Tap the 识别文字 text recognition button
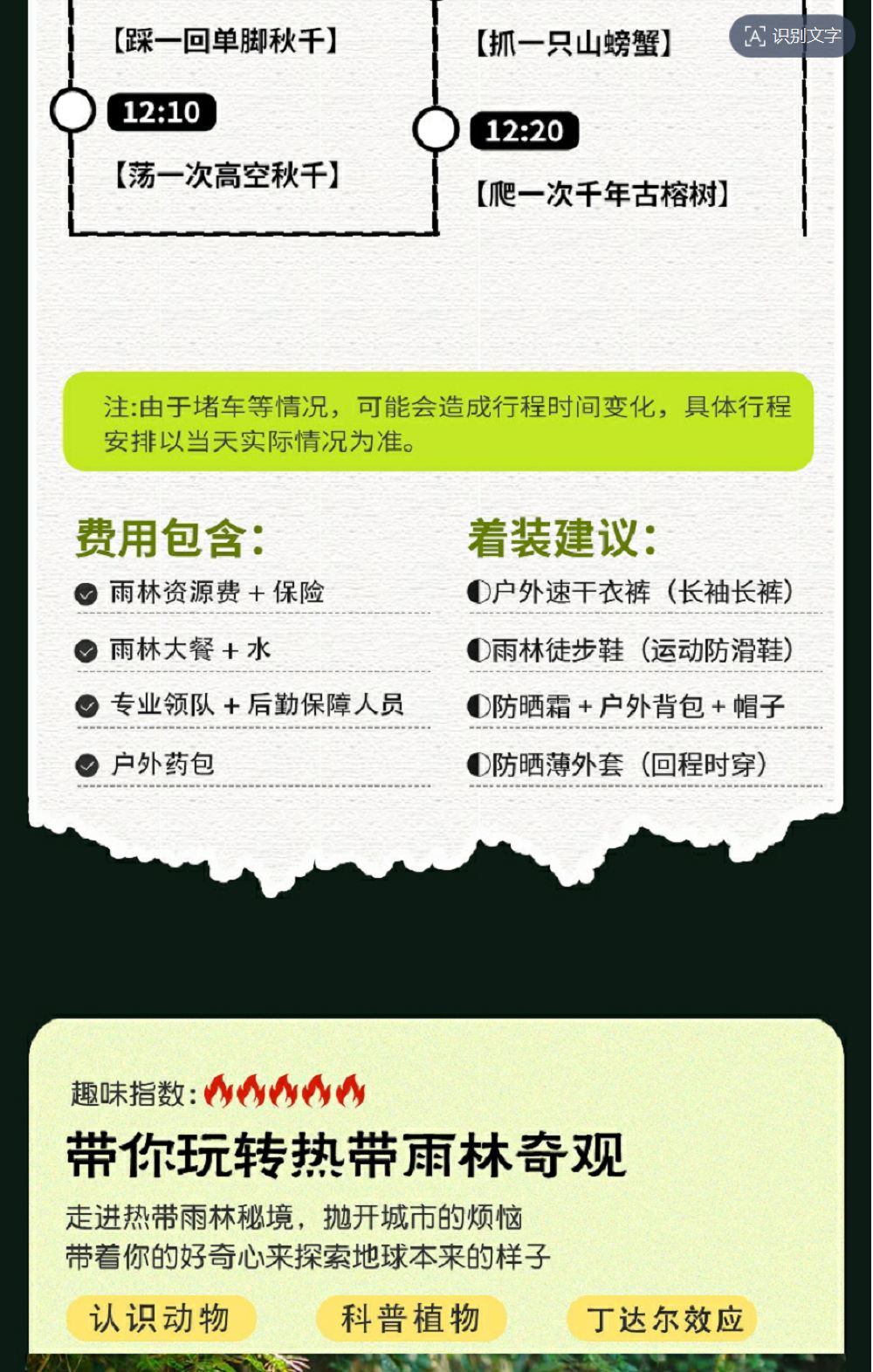 pyautogui.click(x=792, y=36)
